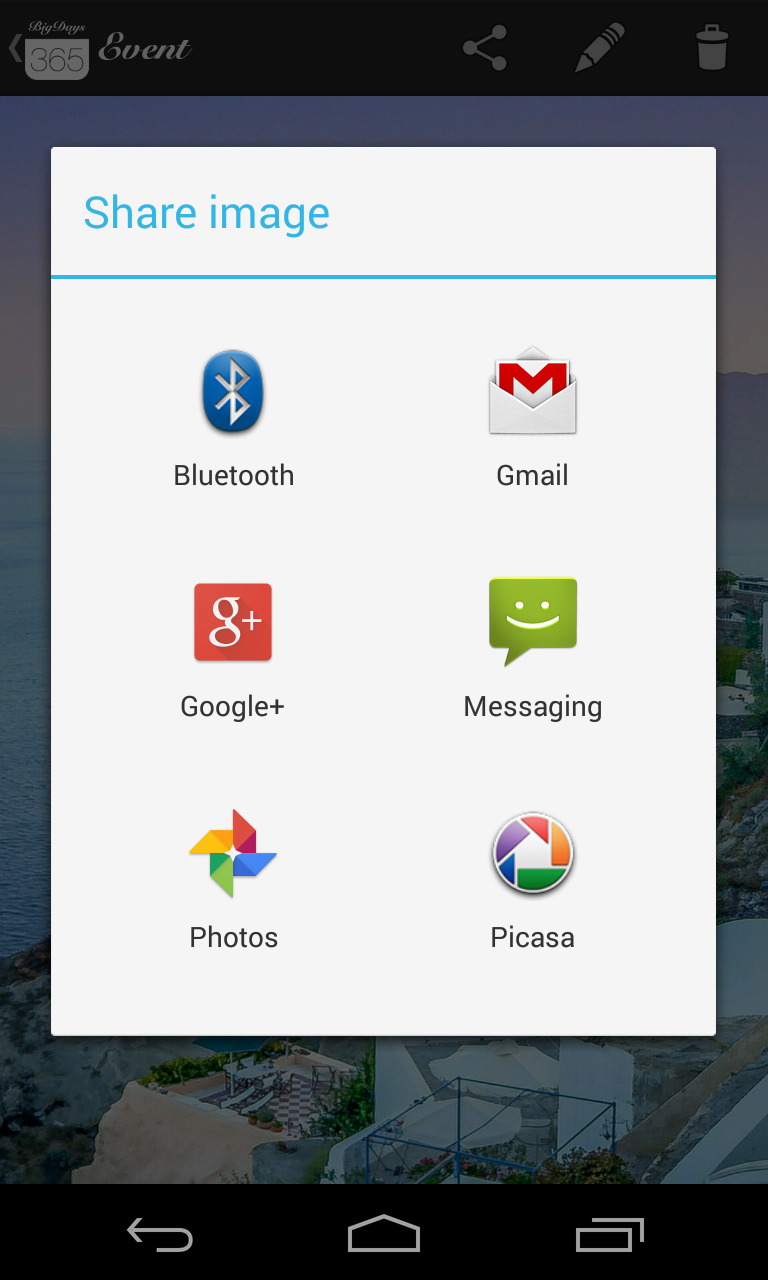Go to the home screen

click(x=384, y=1234)
